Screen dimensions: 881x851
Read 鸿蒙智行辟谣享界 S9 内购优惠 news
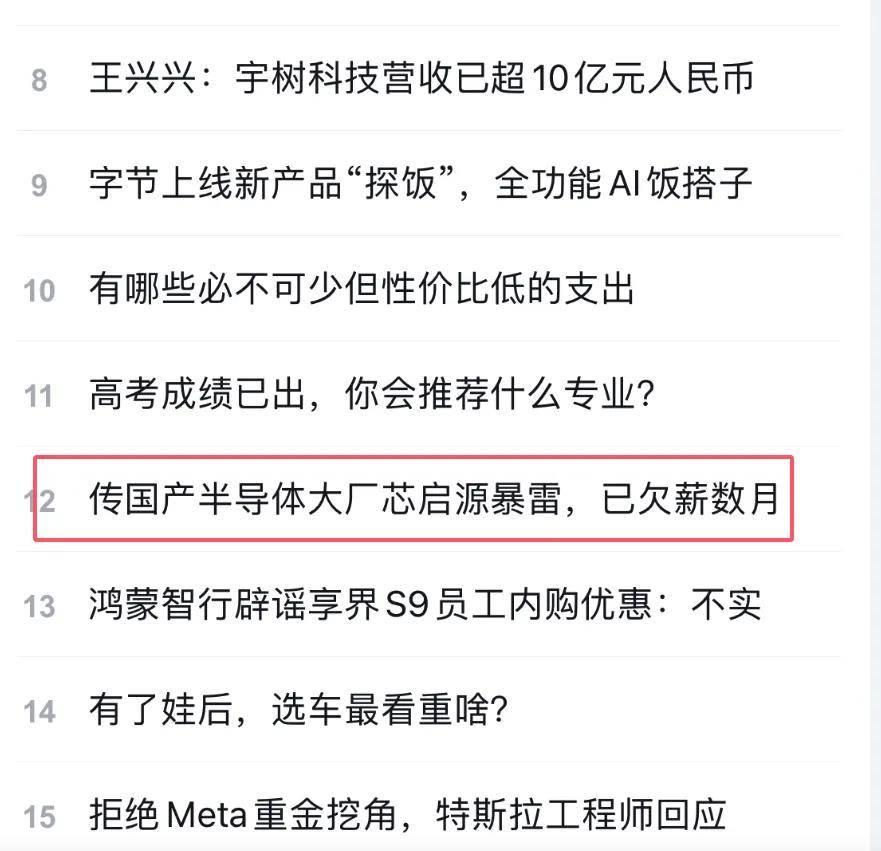(x=425, y=605)
